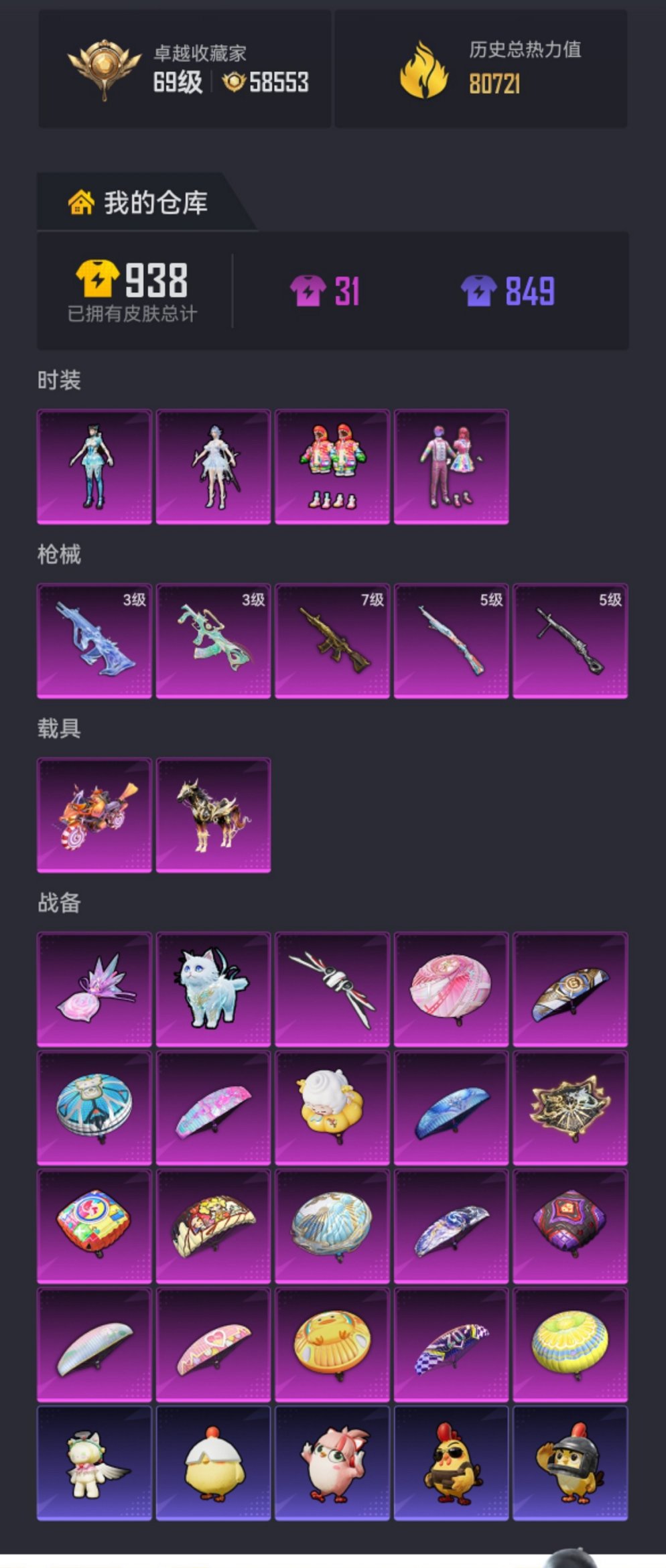This screenshot has height=1568, width=666.
Task: View the armored horse vehicle skin
Action: click(x=213, y=815)
